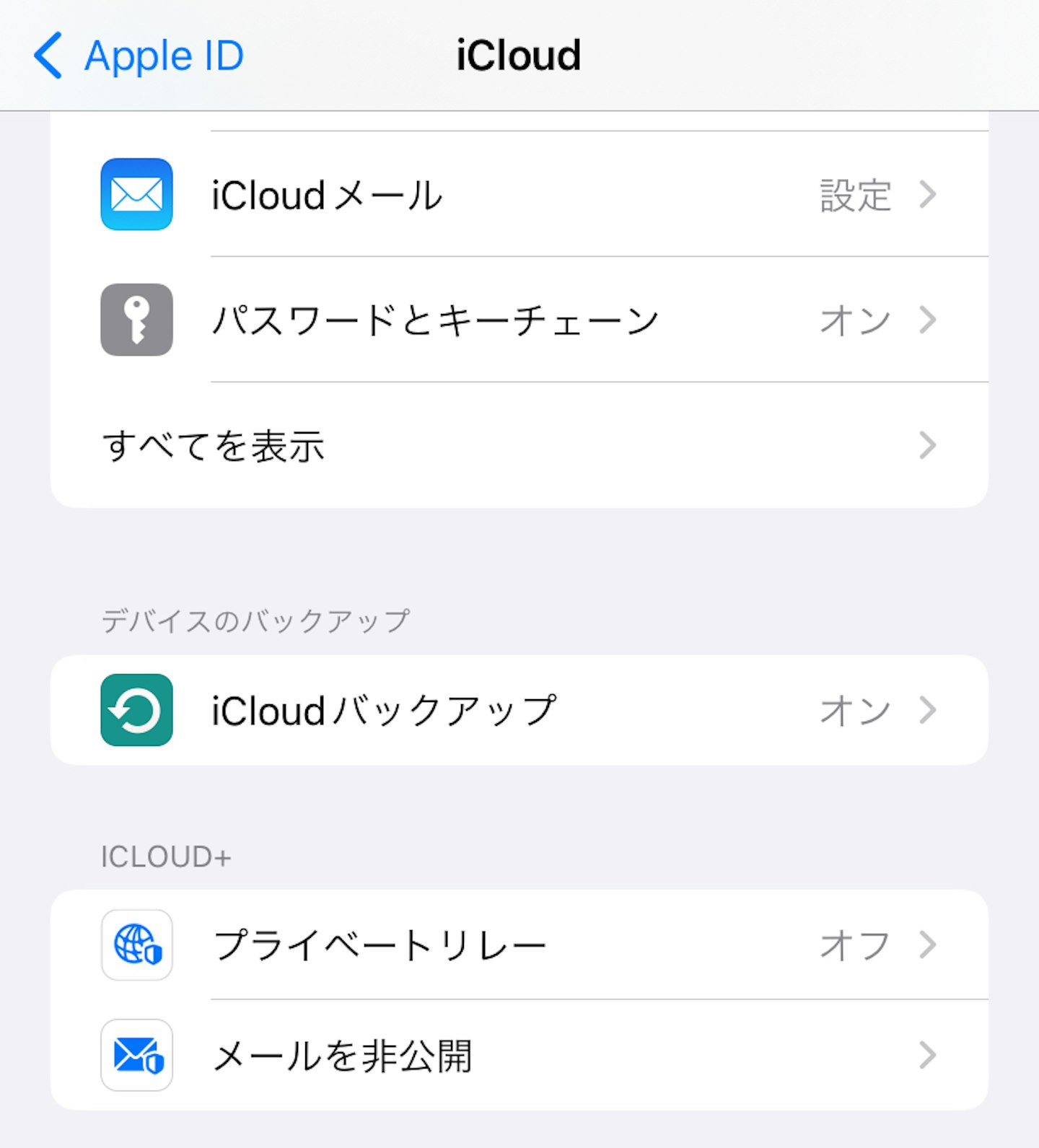Click the Private Relay globe icon
The height and width of the screenshot is (1148, 1039).
point(136,944)
